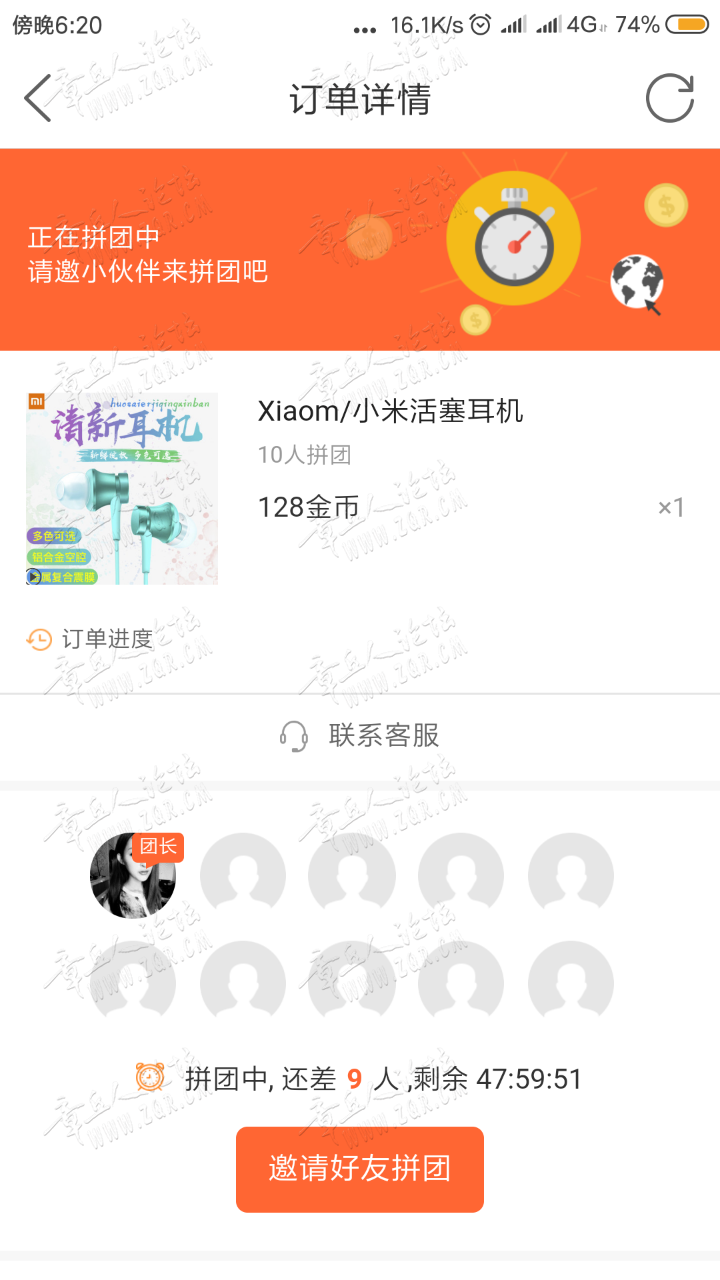Open the Xiaomi earphone product image
The width and height of the screenshot is (720, 1280).
click(122, 489)
